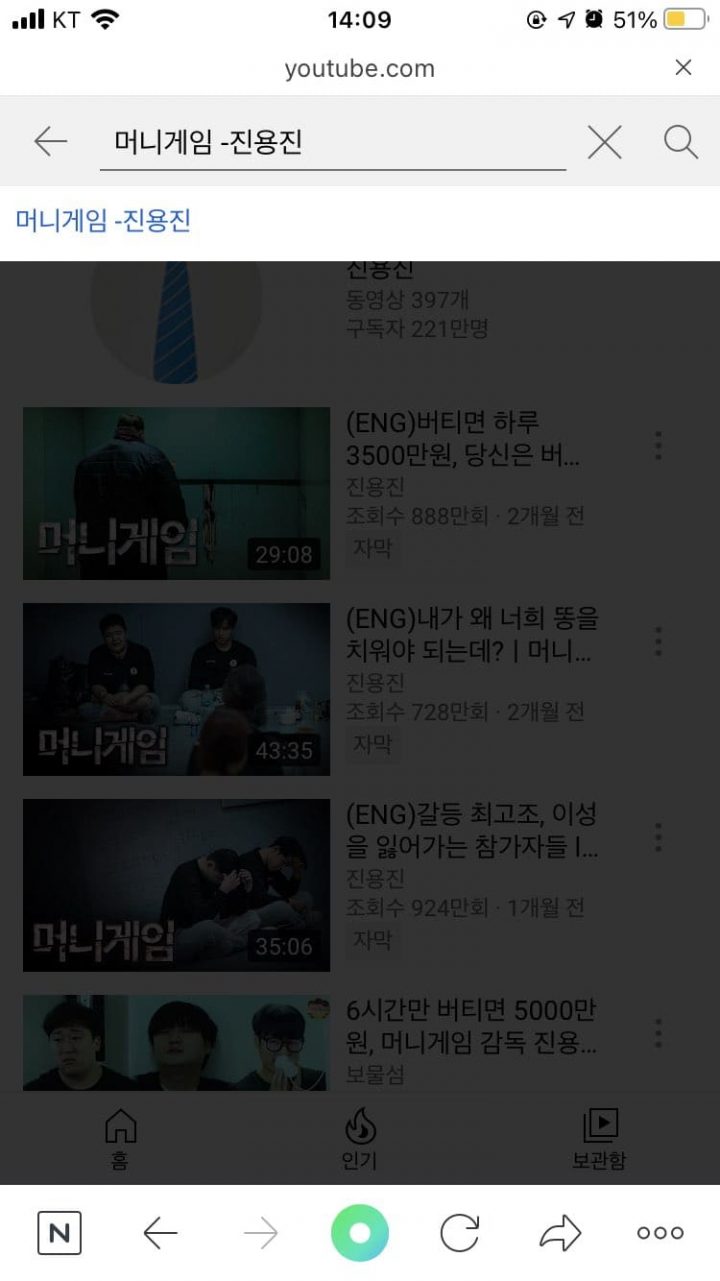Switch to the 보관함 tab
Viewport: 720px width, 1281px height.
(599, 1139)
